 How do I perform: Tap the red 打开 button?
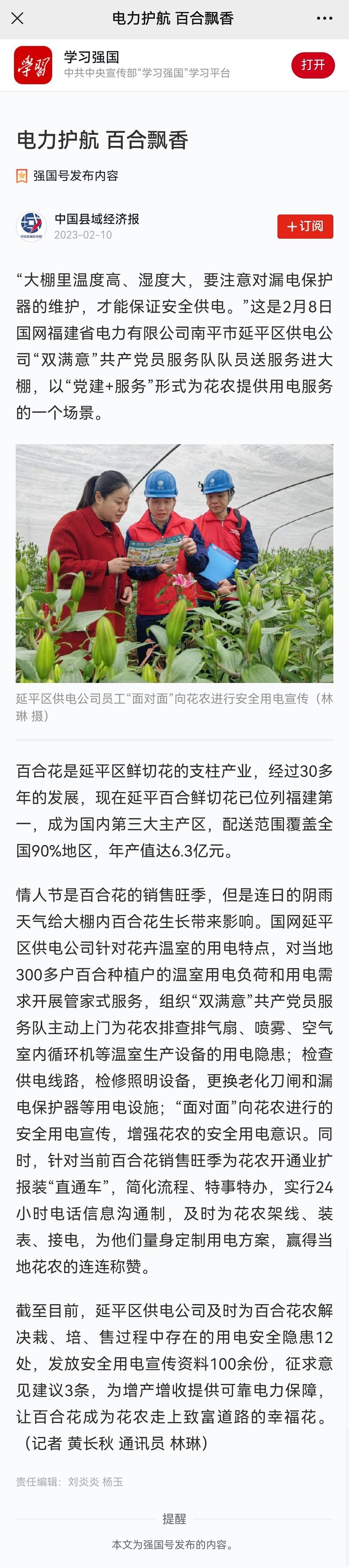pos(313,65)
